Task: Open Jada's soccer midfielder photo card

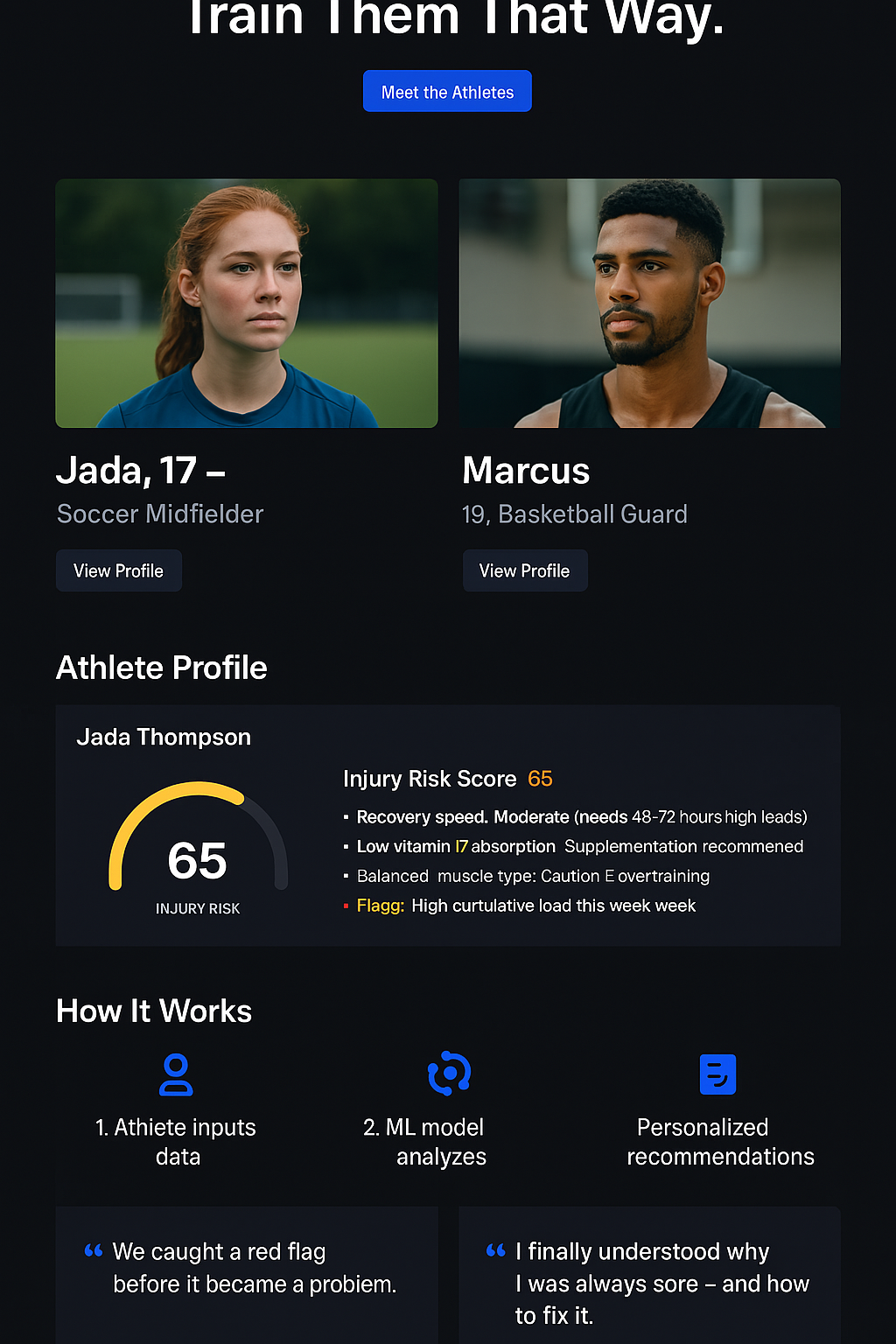Action: (x=247, y=303)
